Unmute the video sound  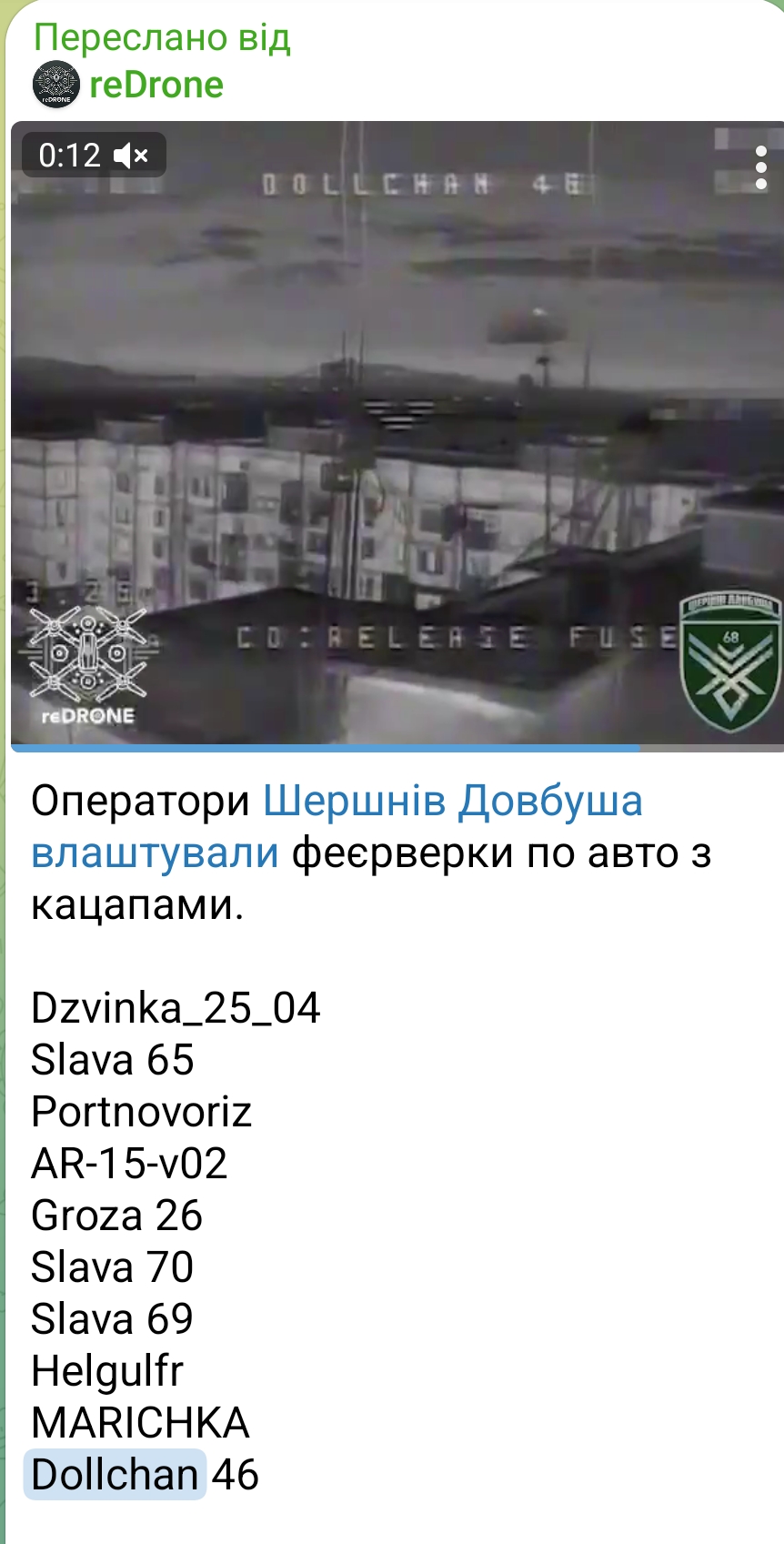tap(131, 156)
